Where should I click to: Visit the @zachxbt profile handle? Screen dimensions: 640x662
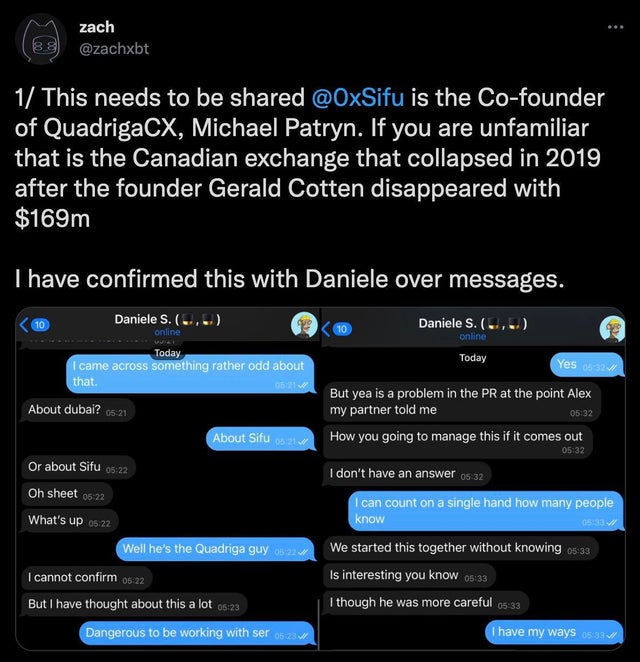click(x=114, y=49)
